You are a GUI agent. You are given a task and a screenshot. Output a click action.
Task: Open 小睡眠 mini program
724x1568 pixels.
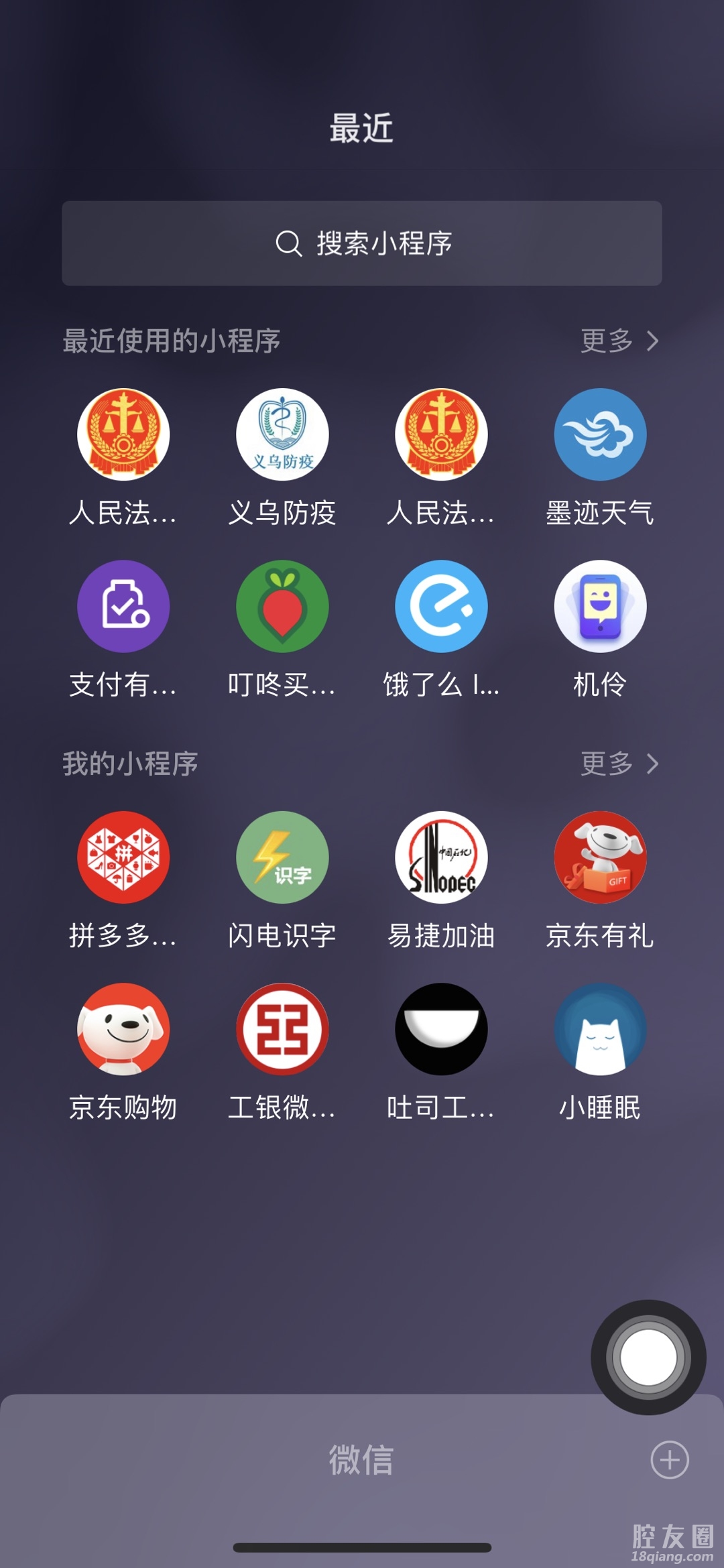click(x=600, y=1029)
